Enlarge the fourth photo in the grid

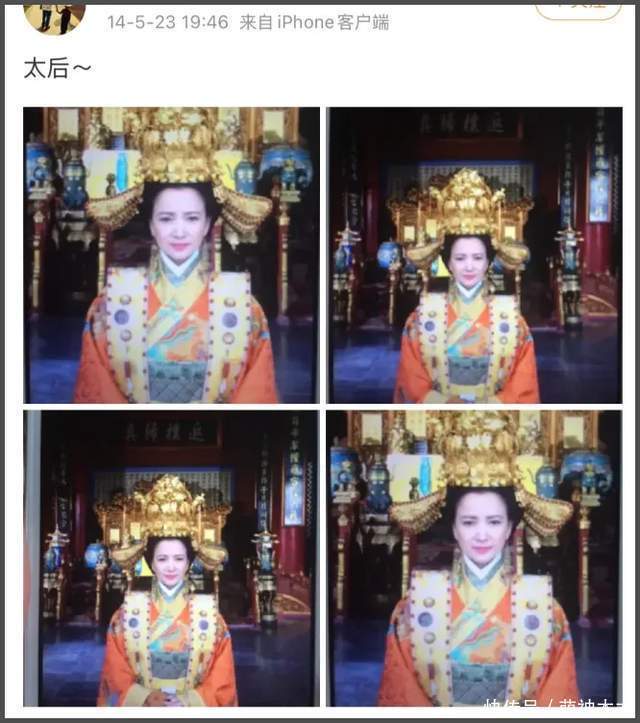point(474,558)
